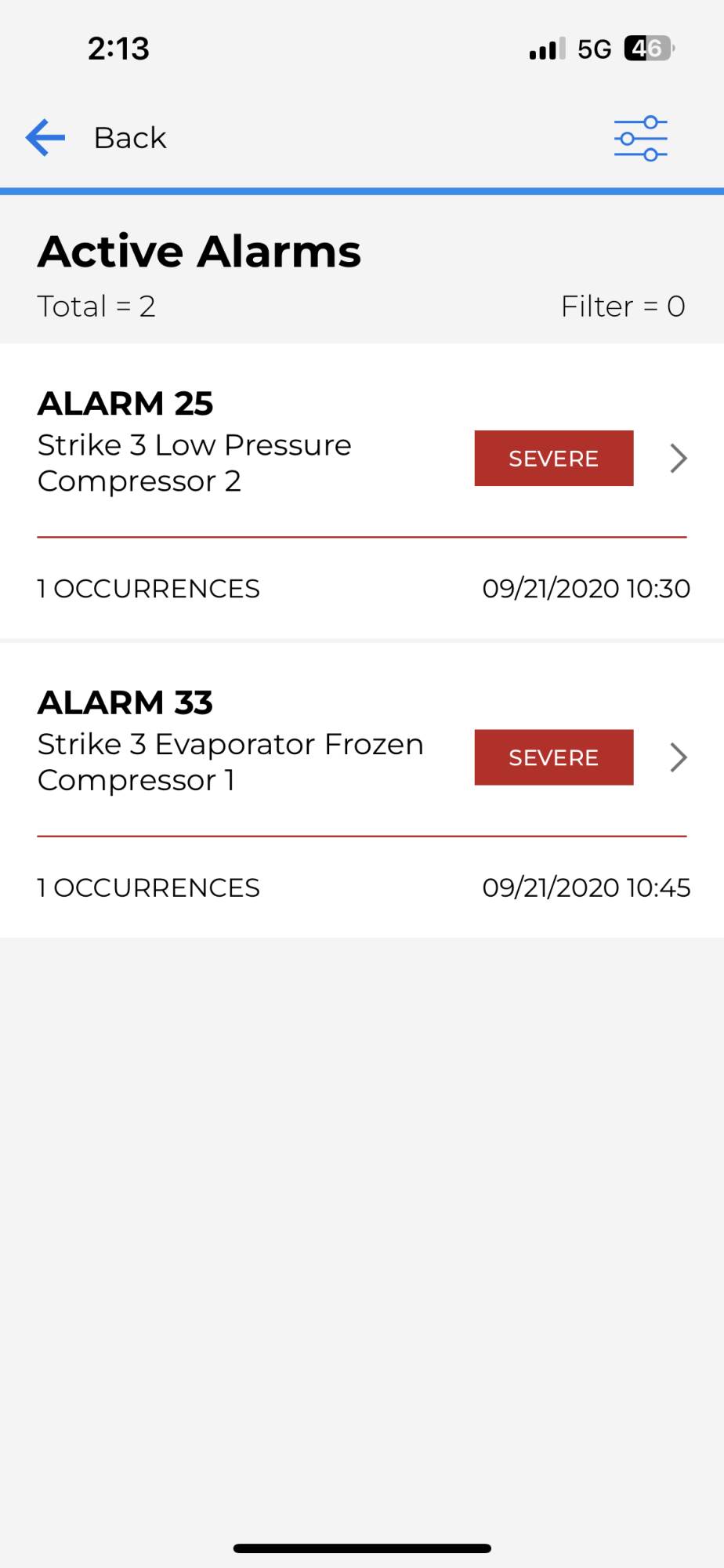Screen dimensions: 724x1568
Task: View Alarm 33 Evaporator Frozen details
Action: (x=678, y=757)
